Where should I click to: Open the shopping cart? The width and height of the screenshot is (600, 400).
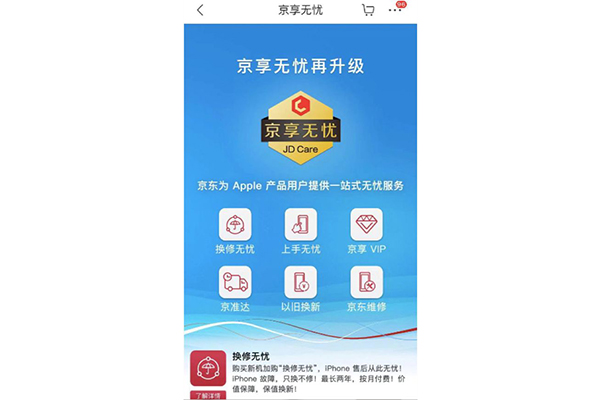(x=368, y=11)
